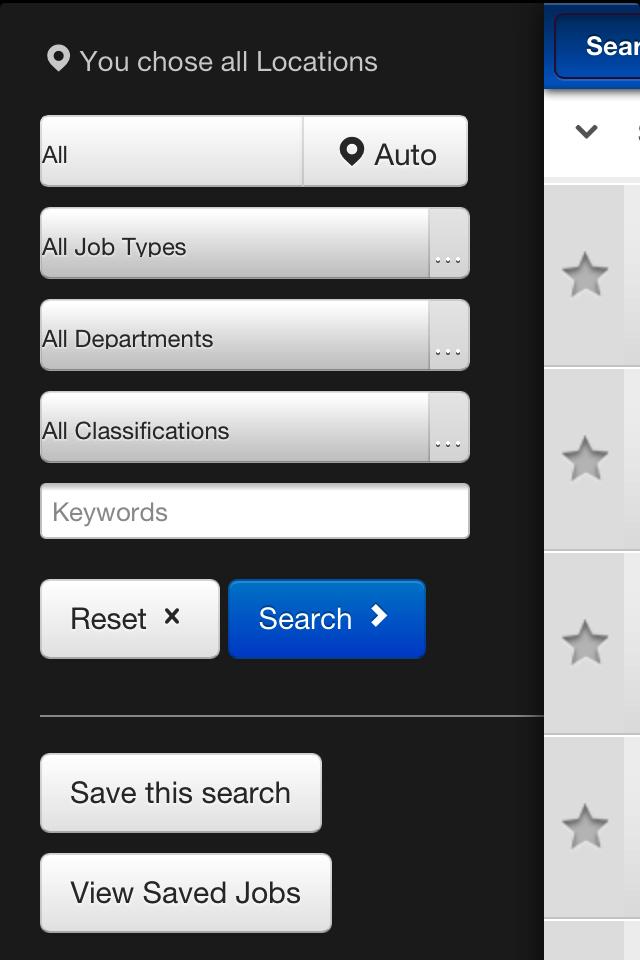View Saved Jobs
The image size is (640, 960).
(185, 893)
